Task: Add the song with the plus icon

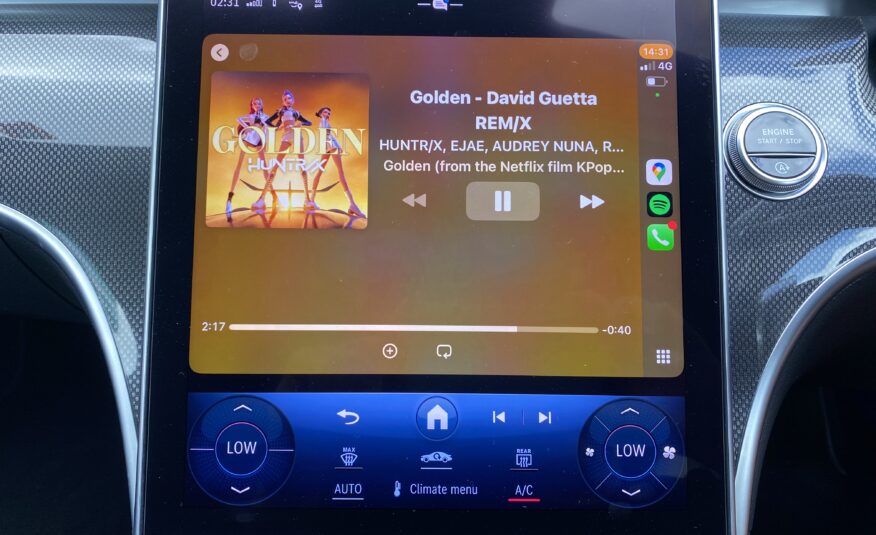Action: tap(390, 351)
